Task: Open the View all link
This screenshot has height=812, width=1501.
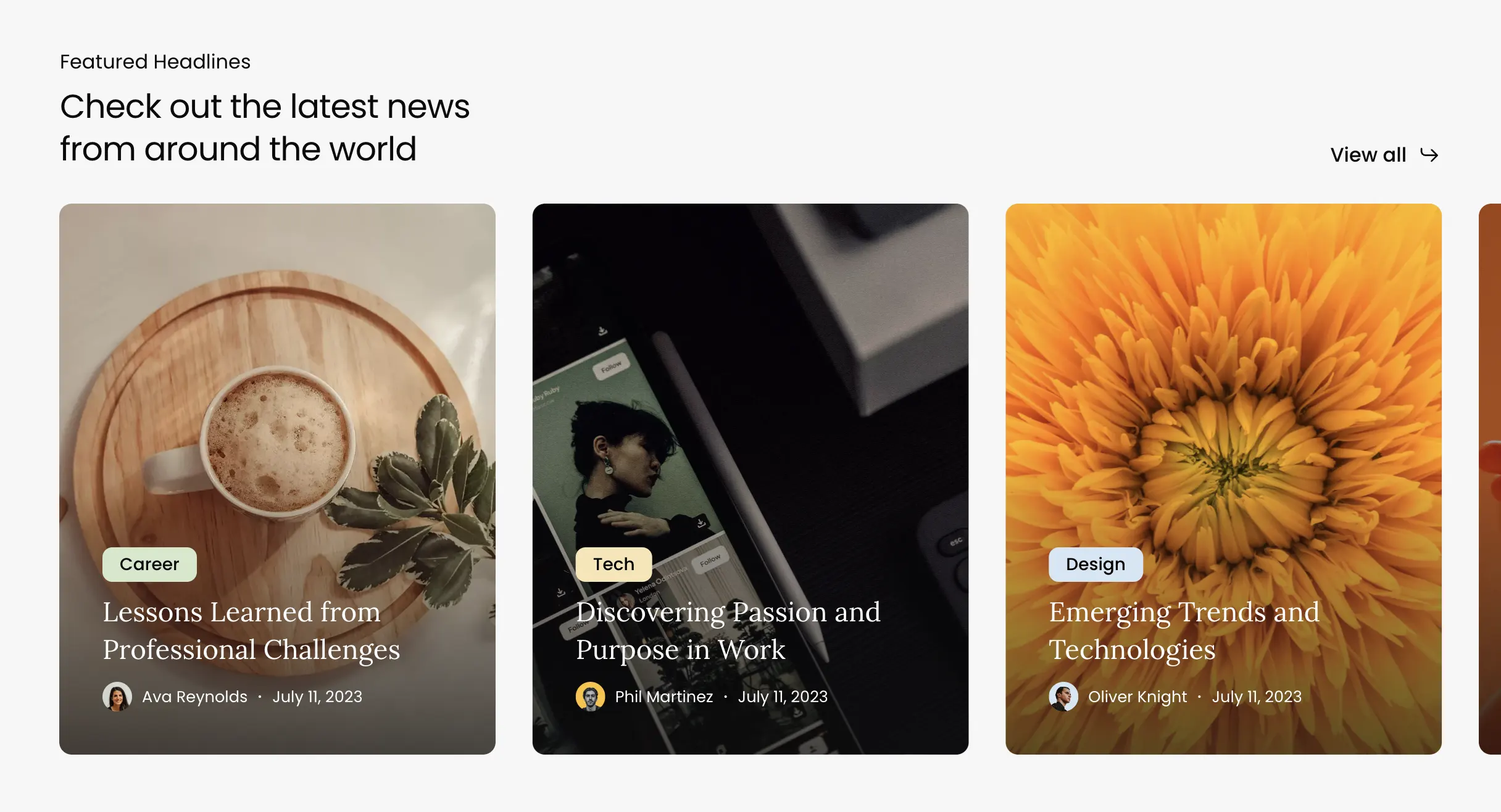Action: 1383,155
